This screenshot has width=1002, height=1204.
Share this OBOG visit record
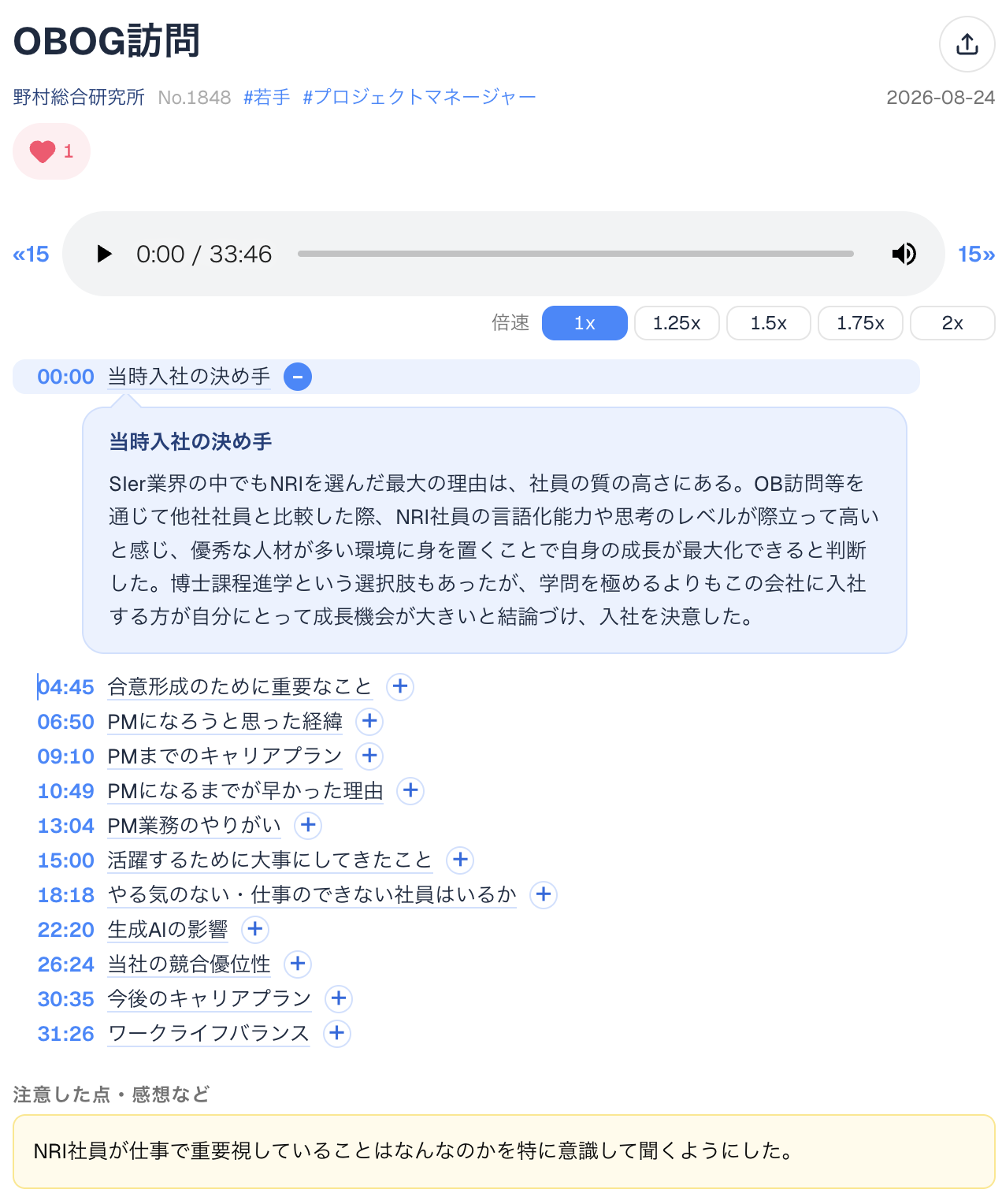click(967, 44)
